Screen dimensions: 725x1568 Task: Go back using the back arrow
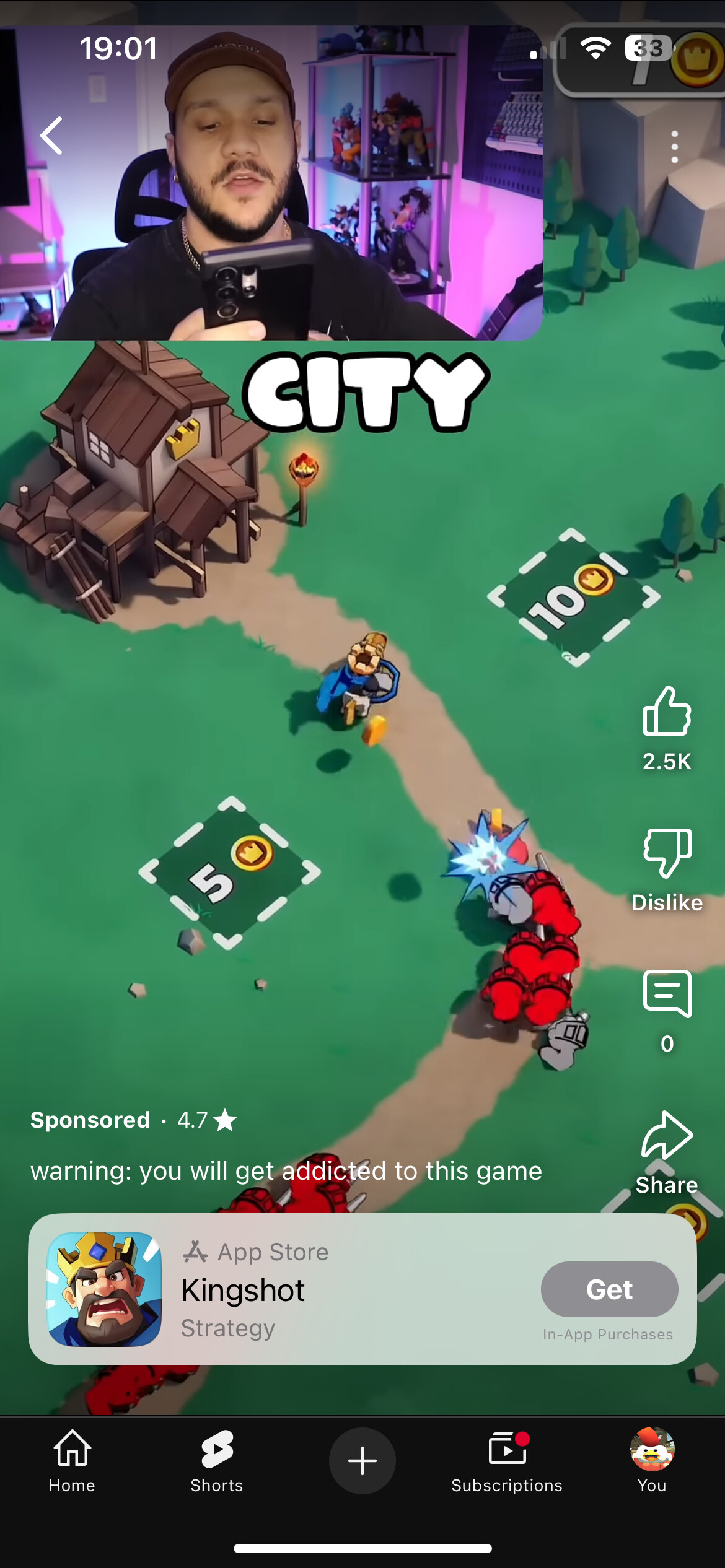tap(51, 136)
